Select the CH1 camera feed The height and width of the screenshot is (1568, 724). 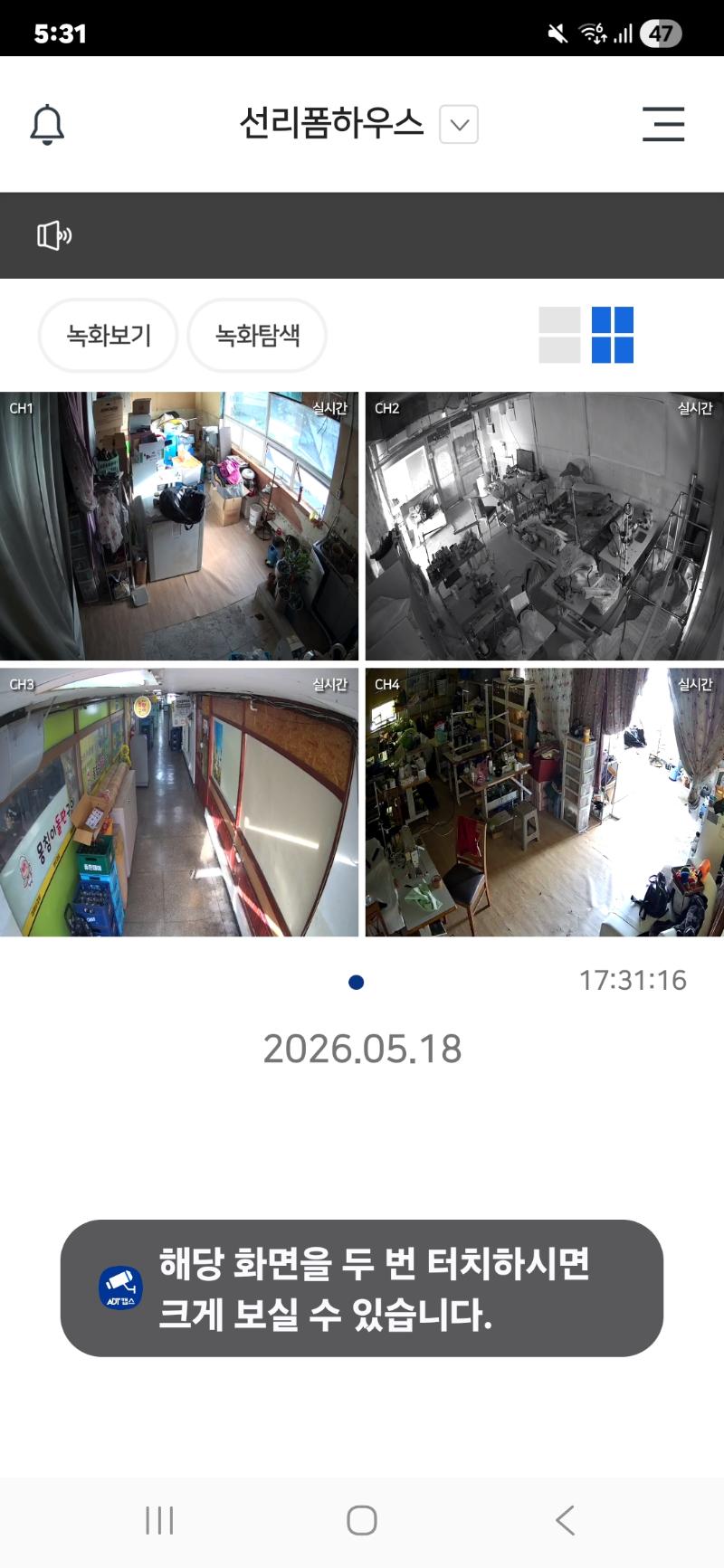179,526
